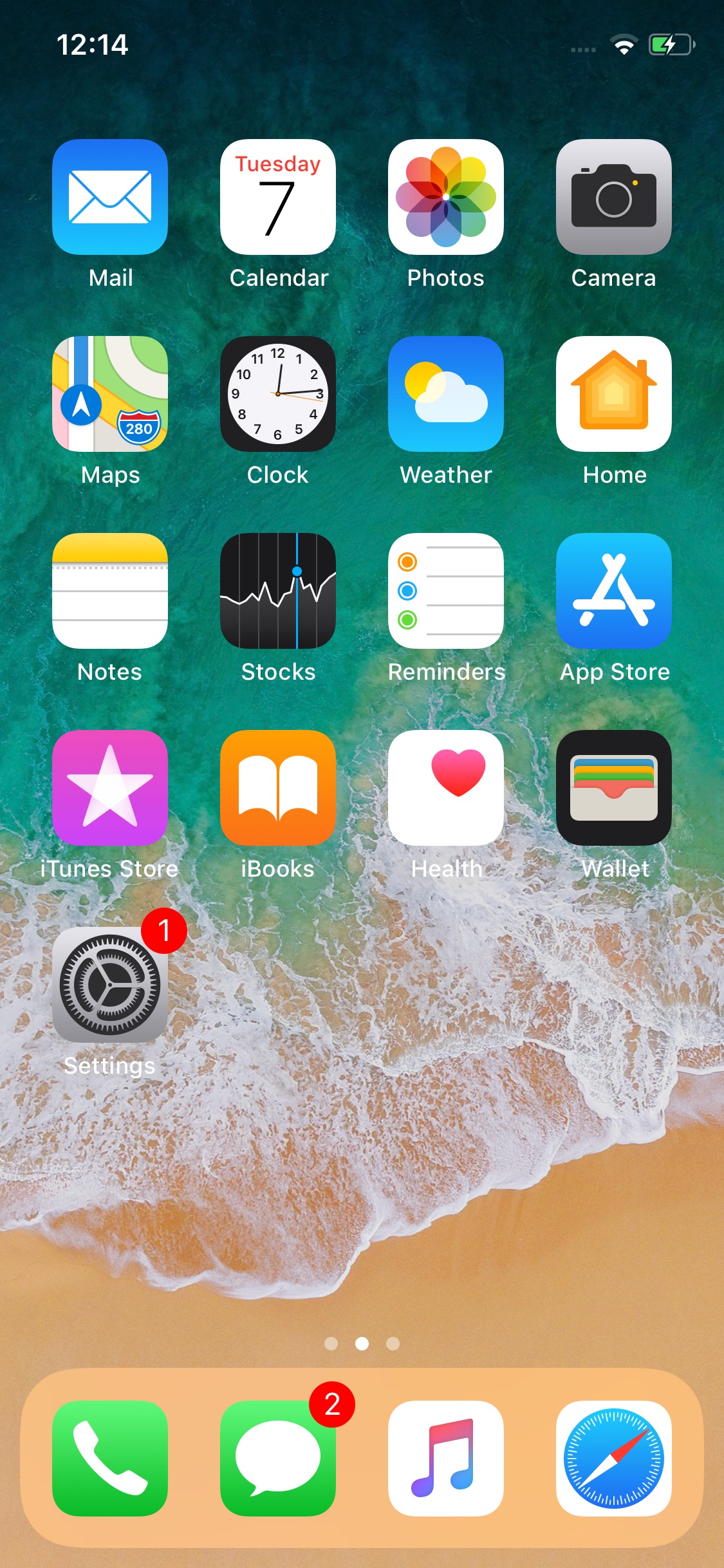Open the Clock app
This screenshot has width=724, height=1568.
pos(278,394)
